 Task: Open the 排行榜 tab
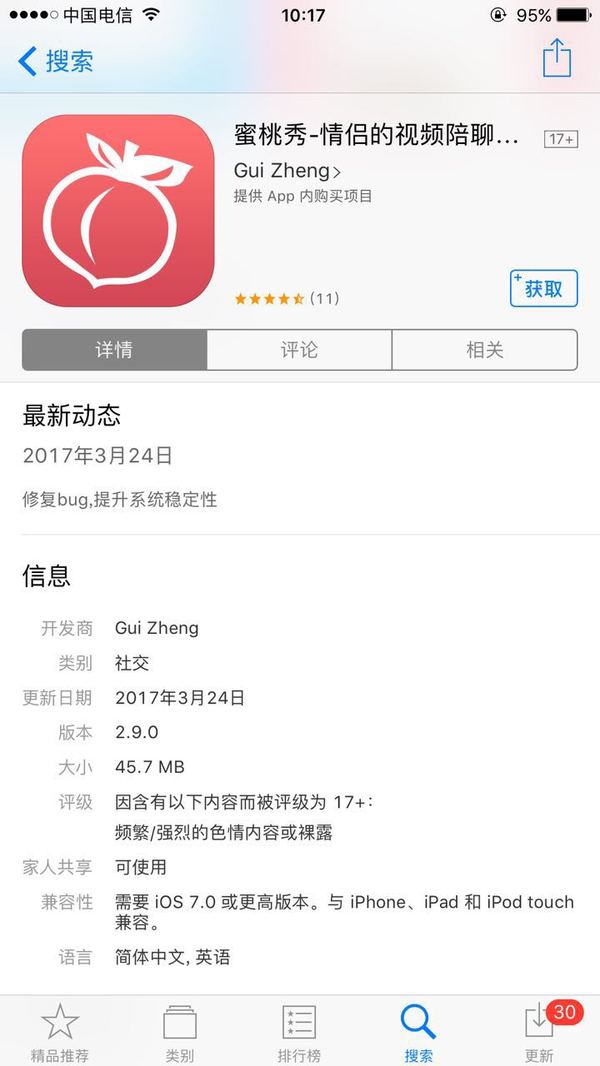coord(299,1032)
